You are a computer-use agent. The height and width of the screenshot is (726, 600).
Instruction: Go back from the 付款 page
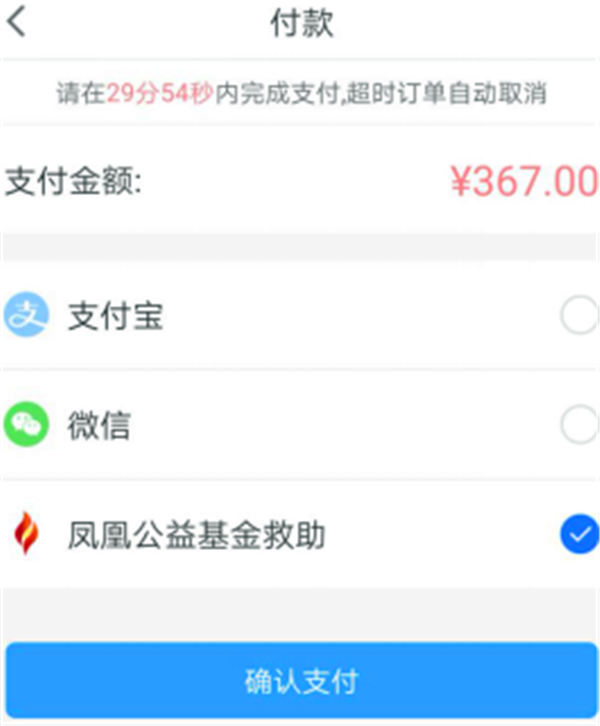click(16, 24)
